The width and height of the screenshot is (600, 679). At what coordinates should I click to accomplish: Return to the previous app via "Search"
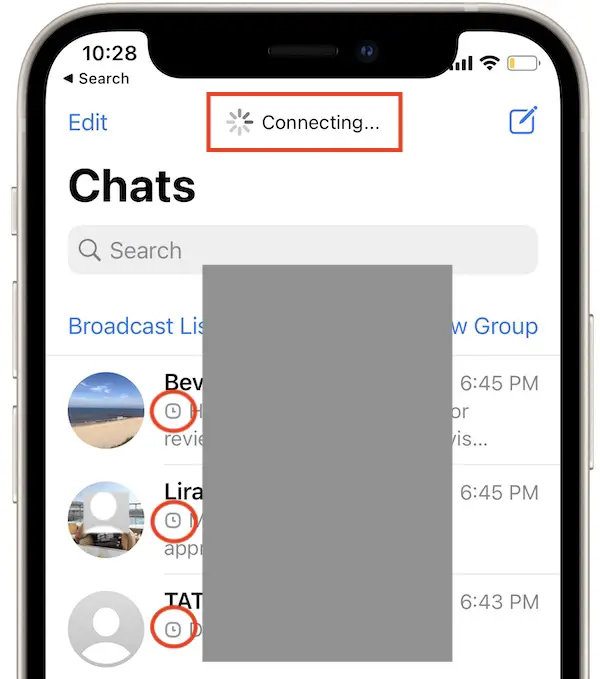click(96, 78)
